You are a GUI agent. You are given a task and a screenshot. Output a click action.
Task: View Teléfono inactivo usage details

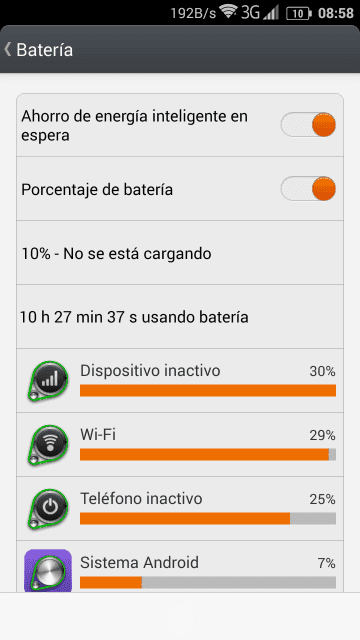tap(180, 509)
